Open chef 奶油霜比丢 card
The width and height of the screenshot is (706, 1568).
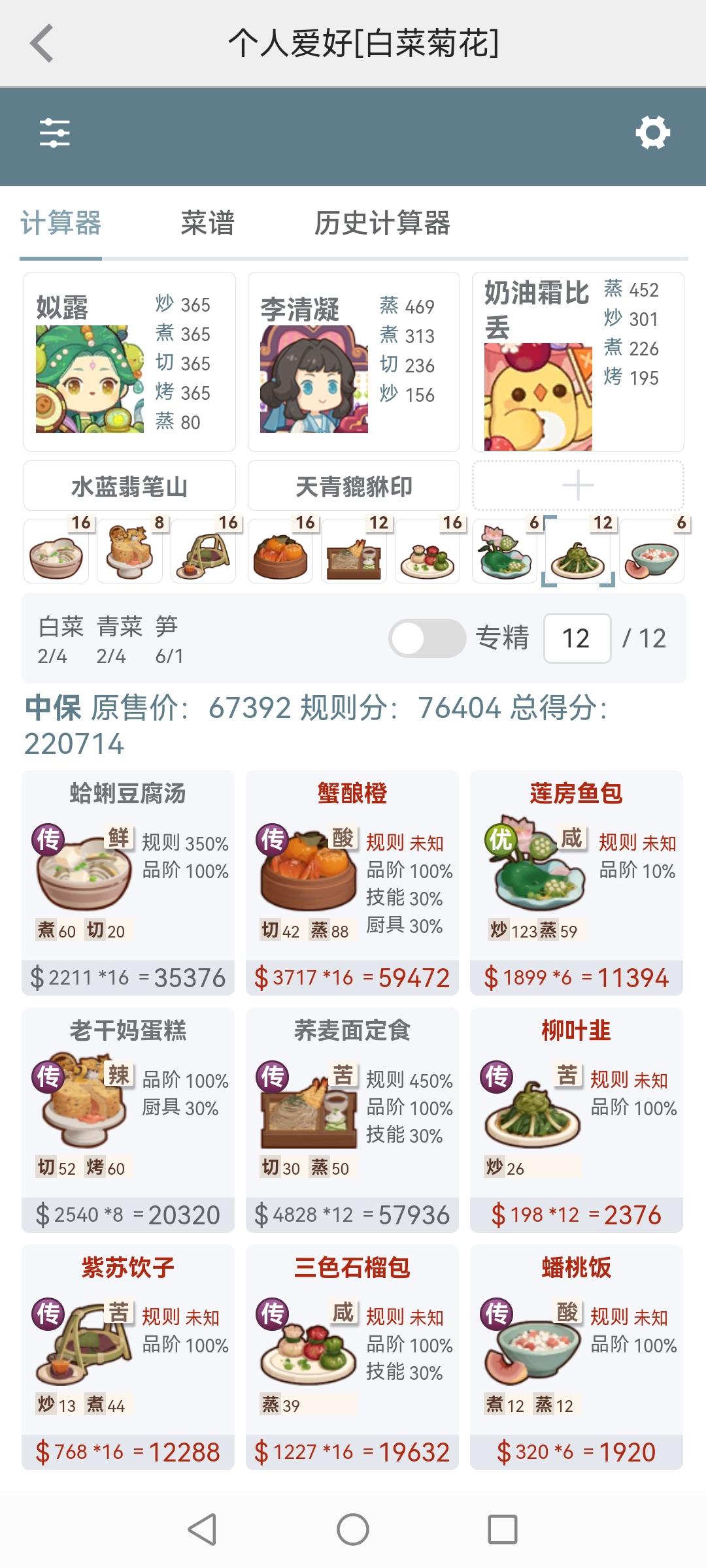tap(578, 362)
